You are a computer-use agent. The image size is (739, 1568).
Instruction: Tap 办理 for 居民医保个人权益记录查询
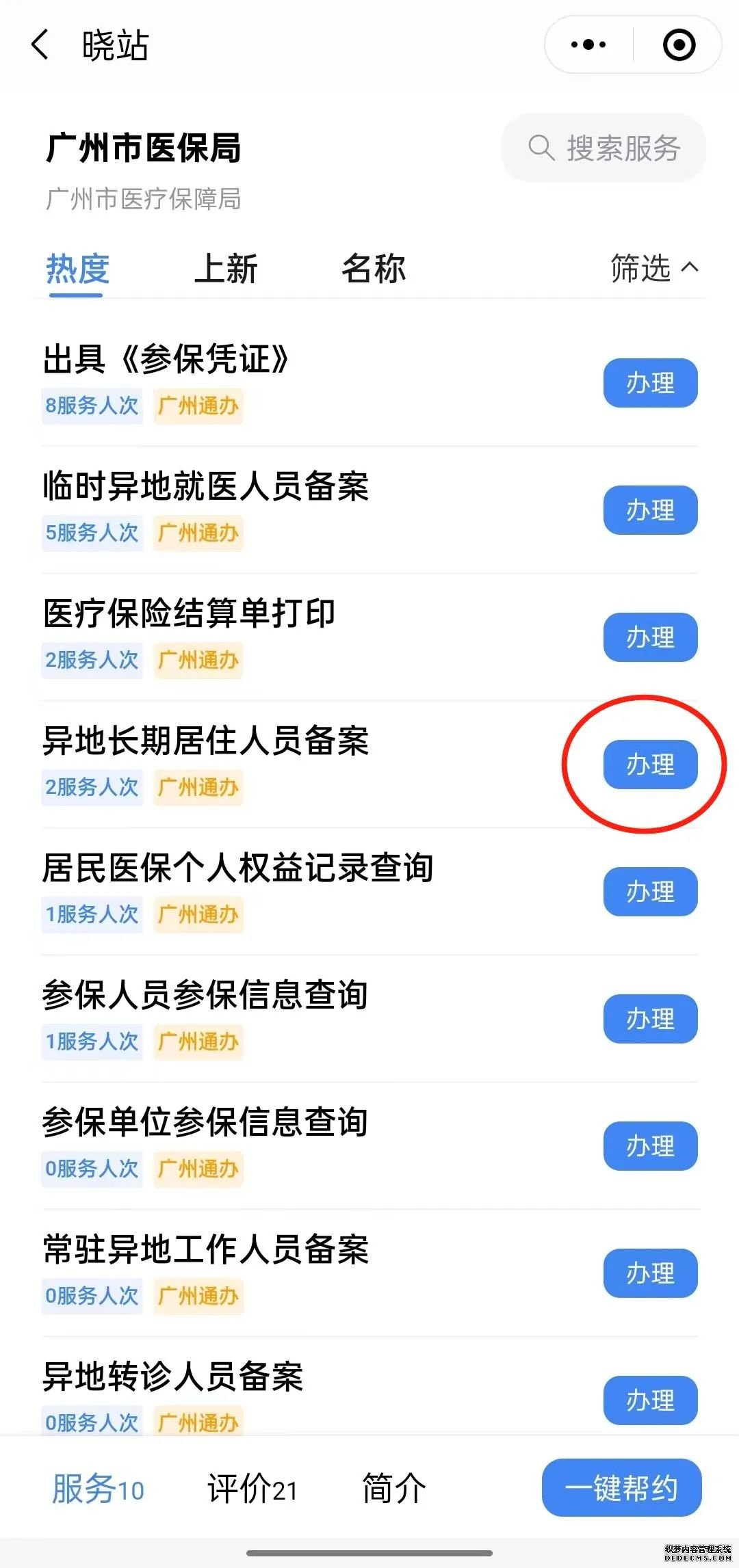[650, 892]
